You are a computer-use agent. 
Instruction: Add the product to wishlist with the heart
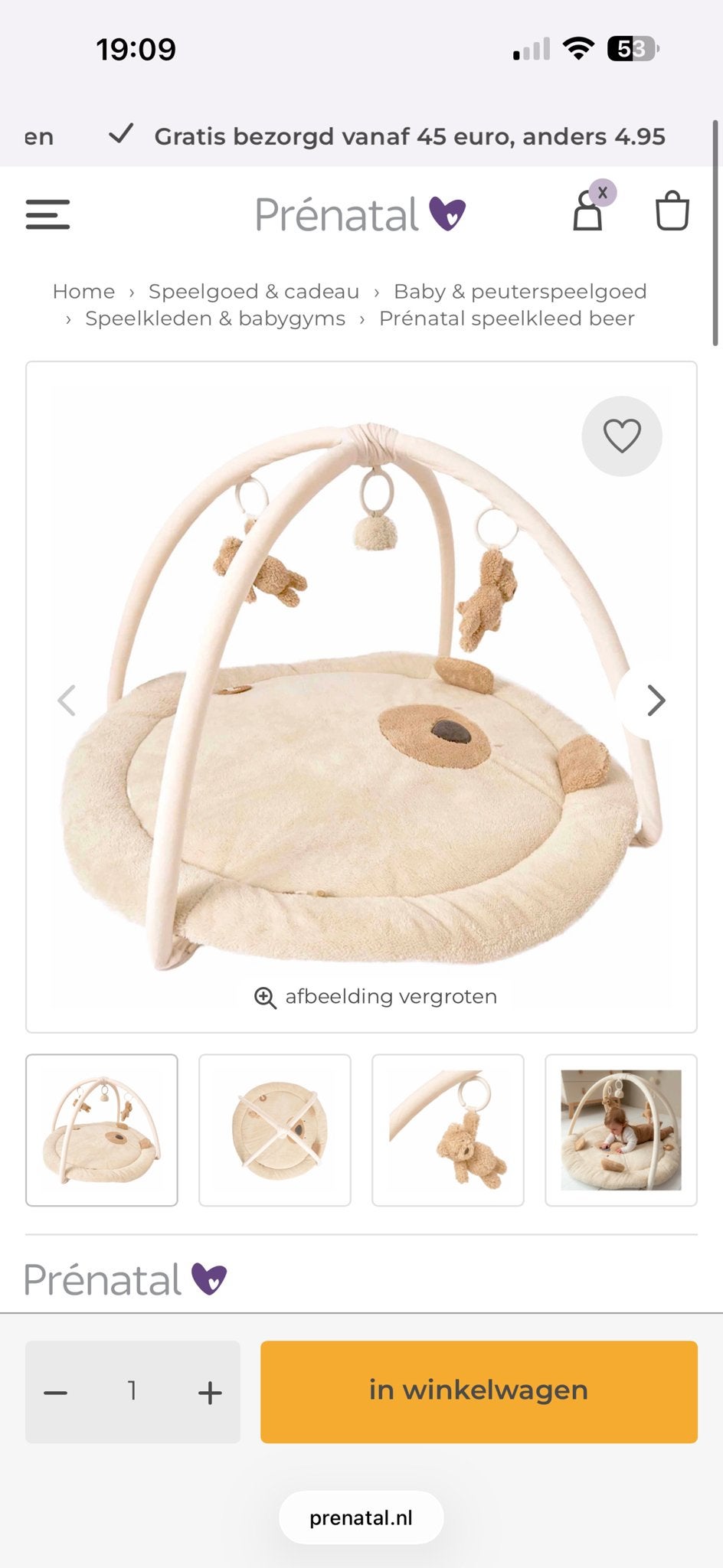[622, 436]
